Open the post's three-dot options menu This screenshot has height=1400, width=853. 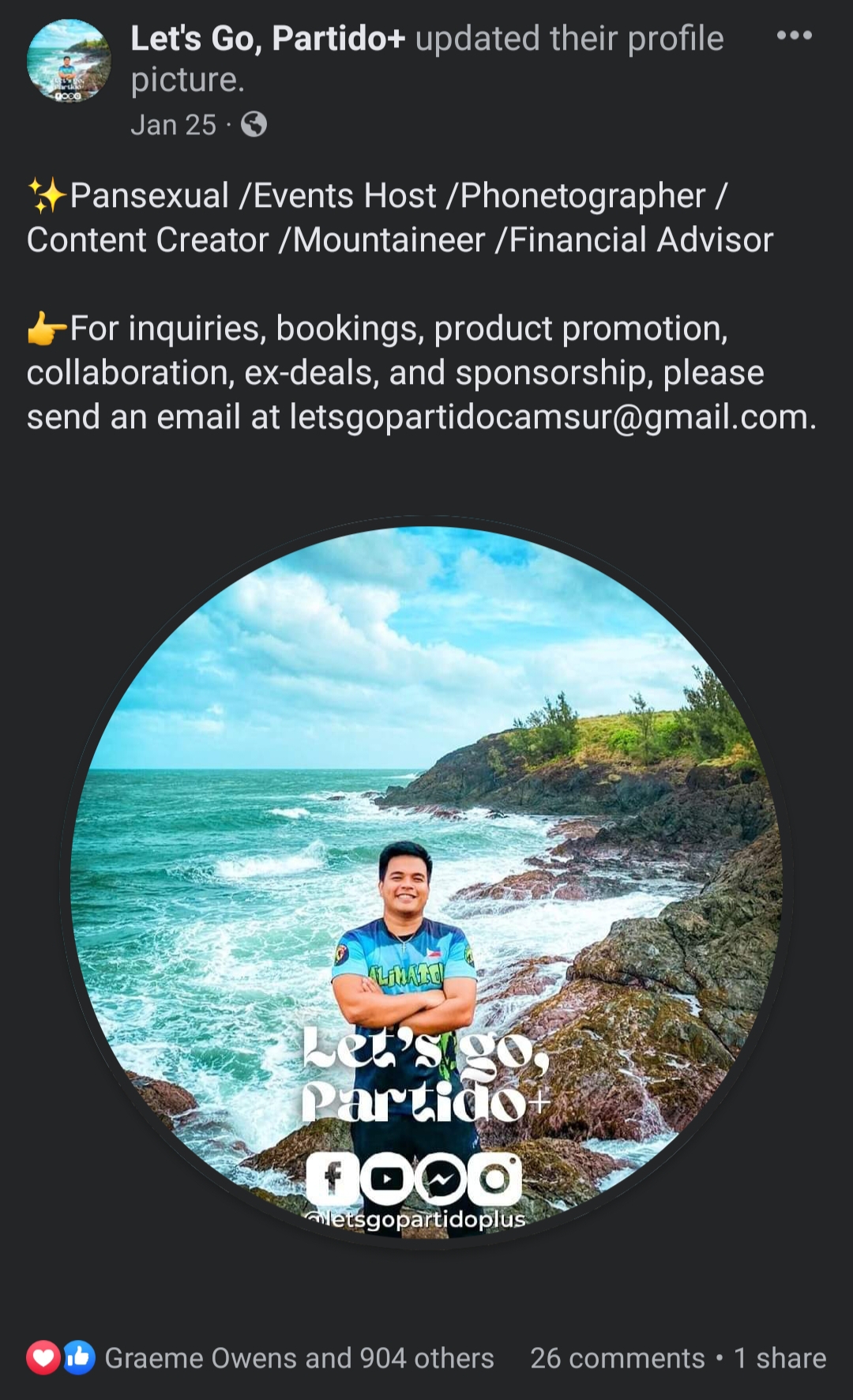click(794, 36)
